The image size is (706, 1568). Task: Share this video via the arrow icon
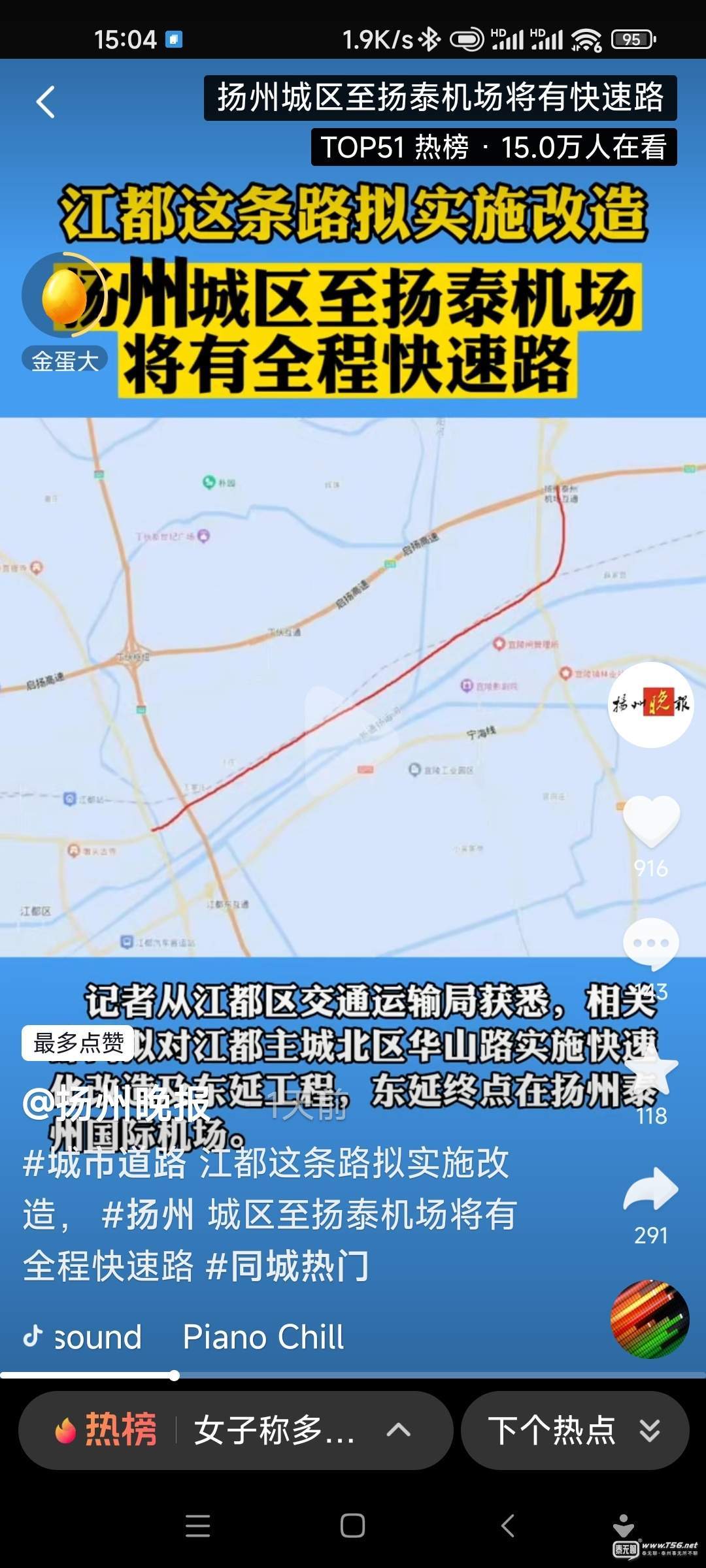click(651, 1190)
